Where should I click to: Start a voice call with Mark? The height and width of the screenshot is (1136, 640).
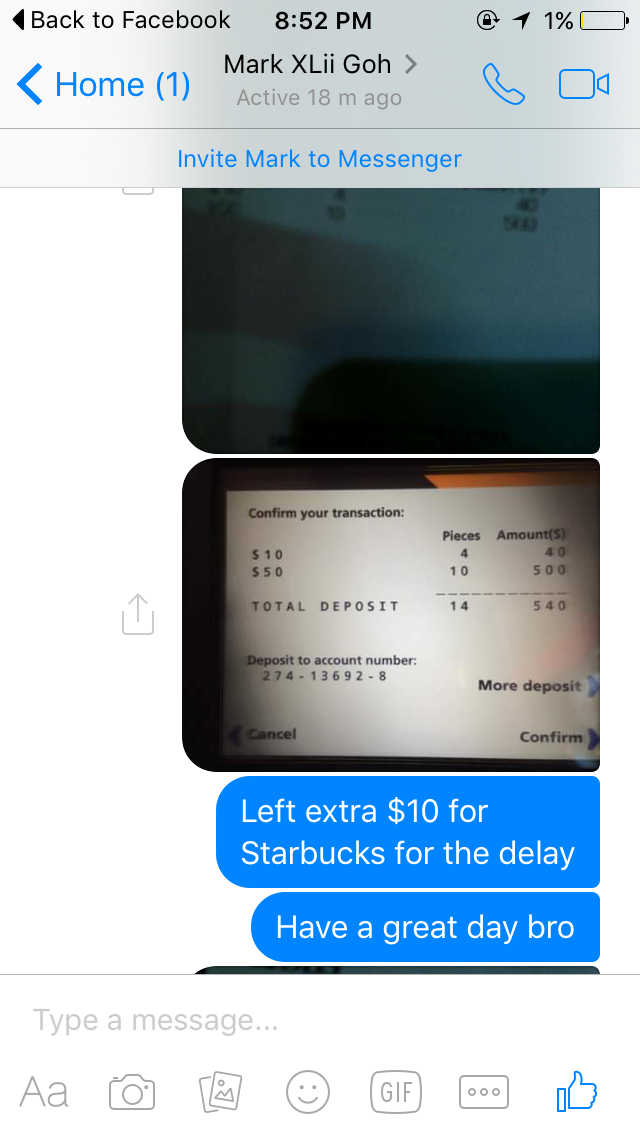coord(504,84)
